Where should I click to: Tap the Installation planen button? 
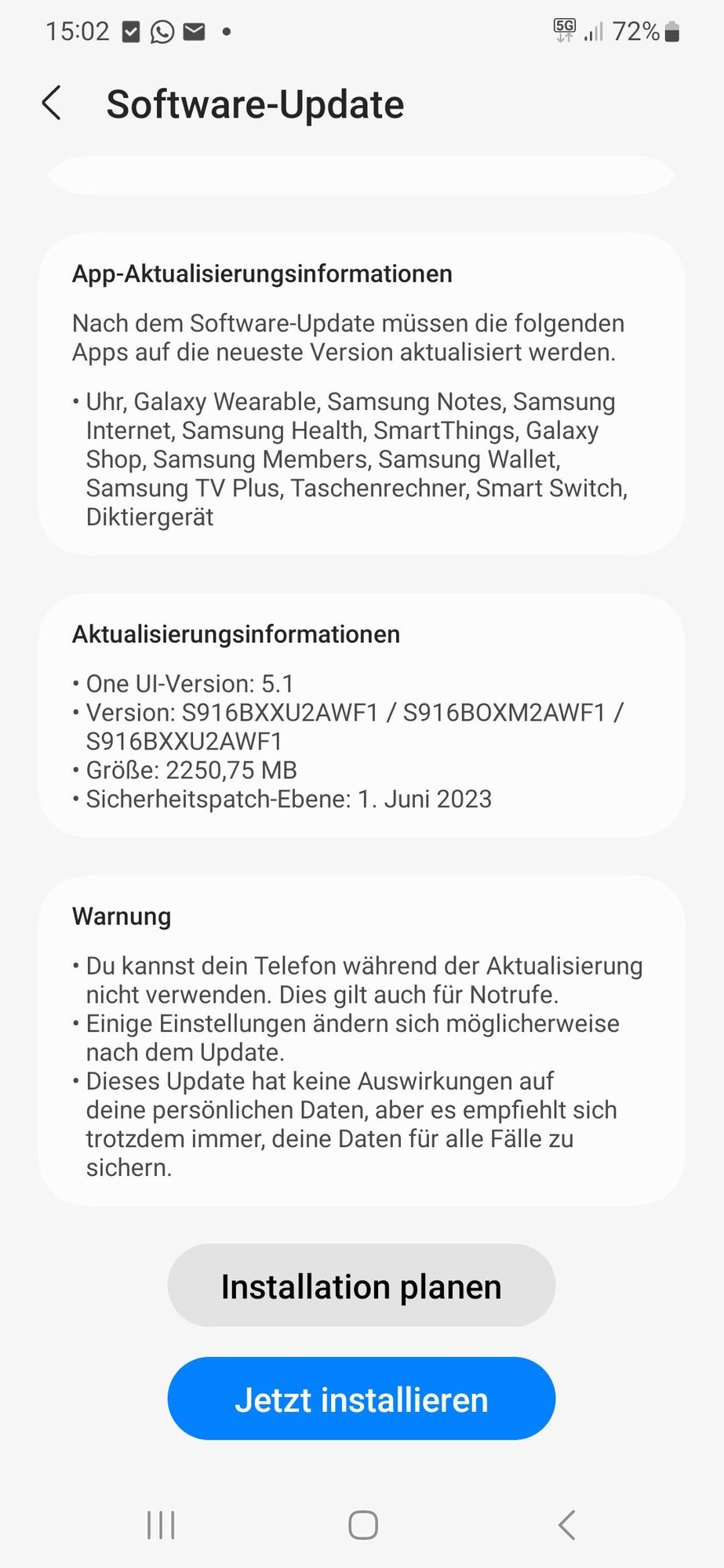[x=361, y=1287]
